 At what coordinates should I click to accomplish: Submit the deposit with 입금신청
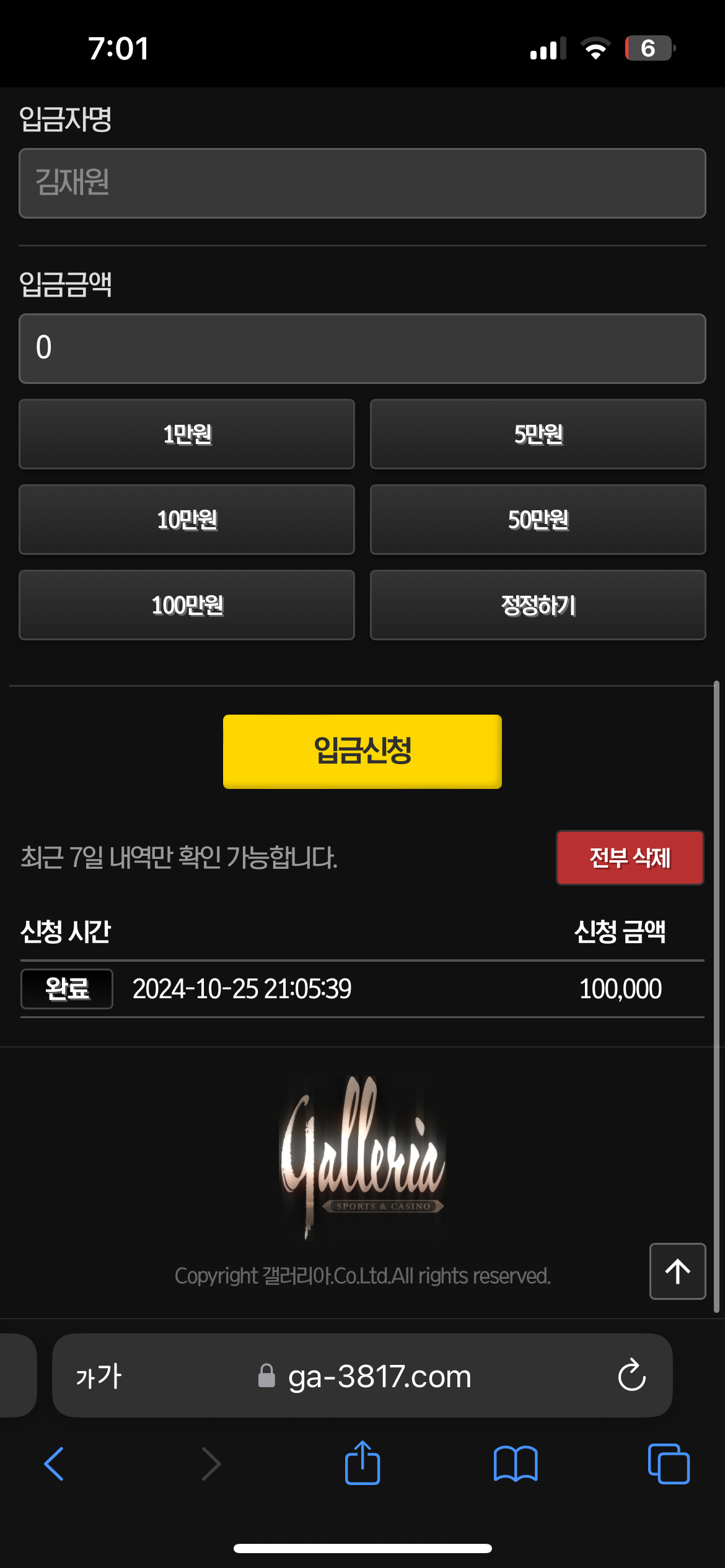tap(362, 751)
